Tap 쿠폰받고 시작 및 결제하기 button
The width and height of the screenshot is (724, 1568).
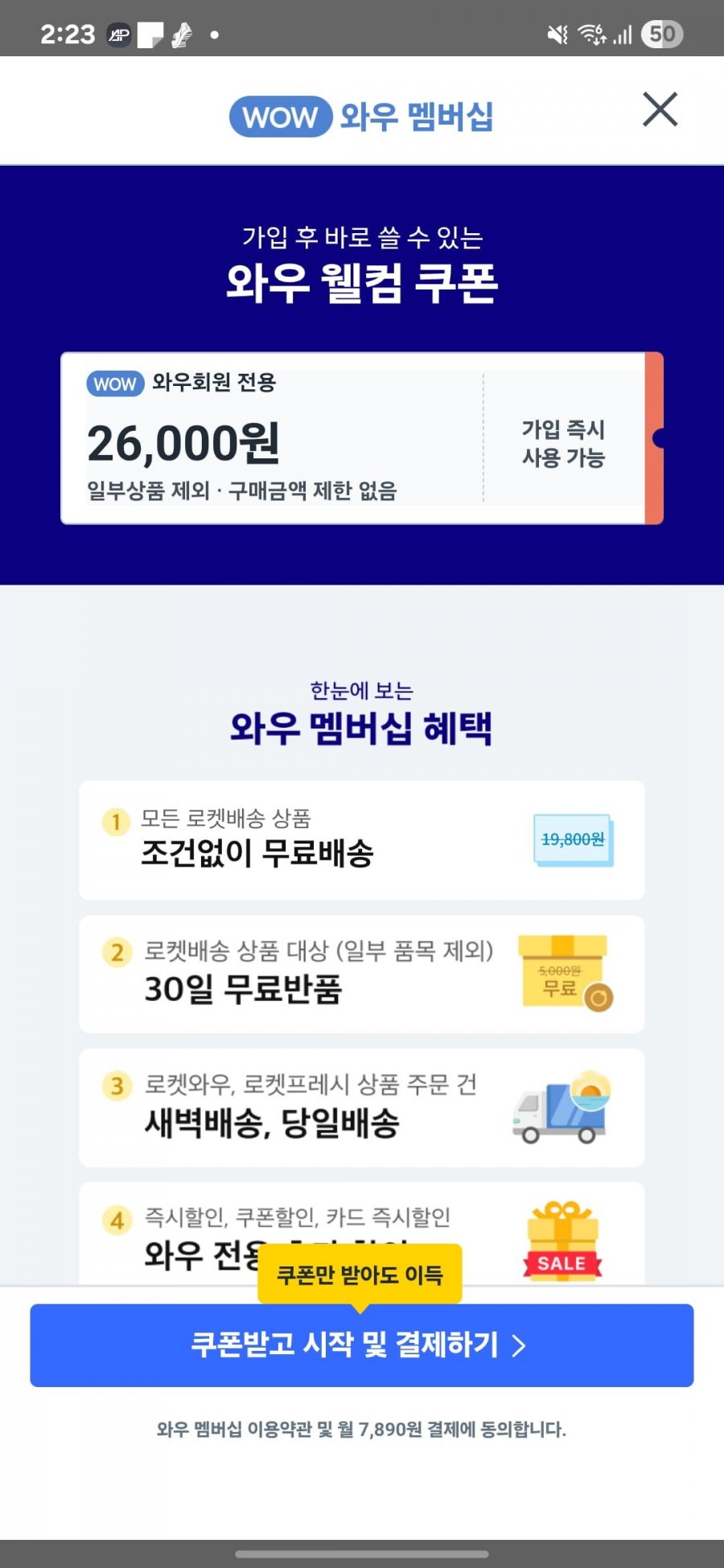pos(361,1344)
